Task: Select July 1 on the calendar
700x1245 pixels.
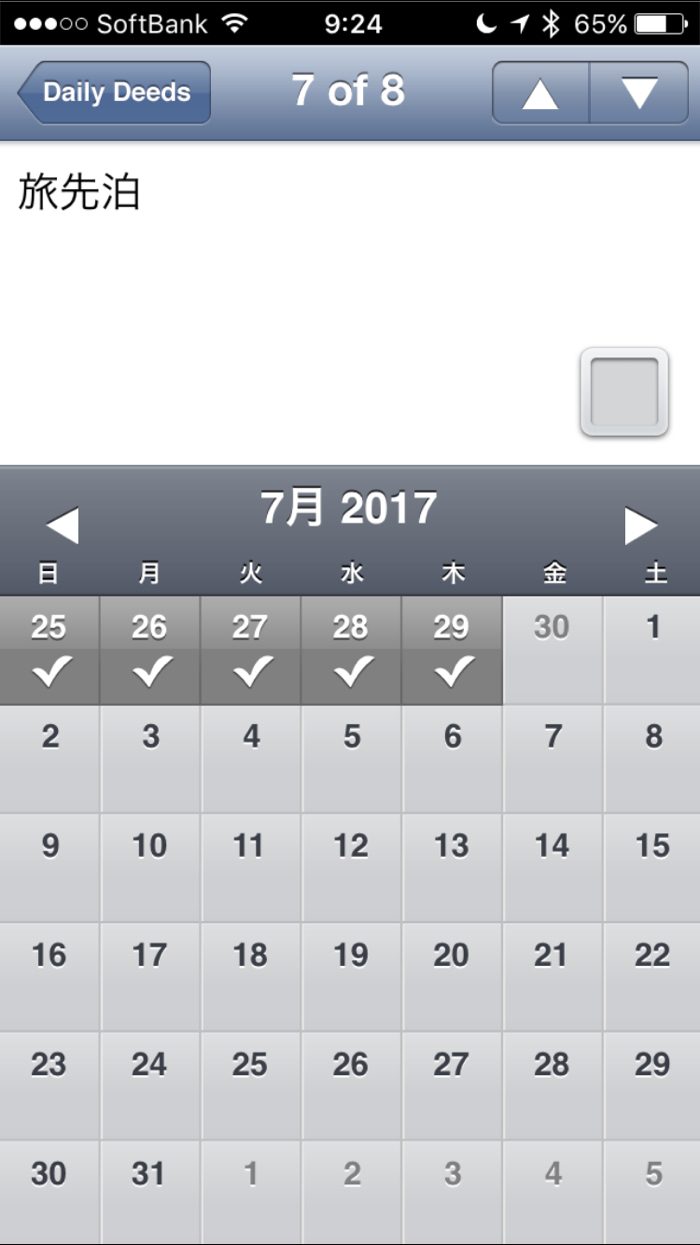Action: (x=653, y=650)
